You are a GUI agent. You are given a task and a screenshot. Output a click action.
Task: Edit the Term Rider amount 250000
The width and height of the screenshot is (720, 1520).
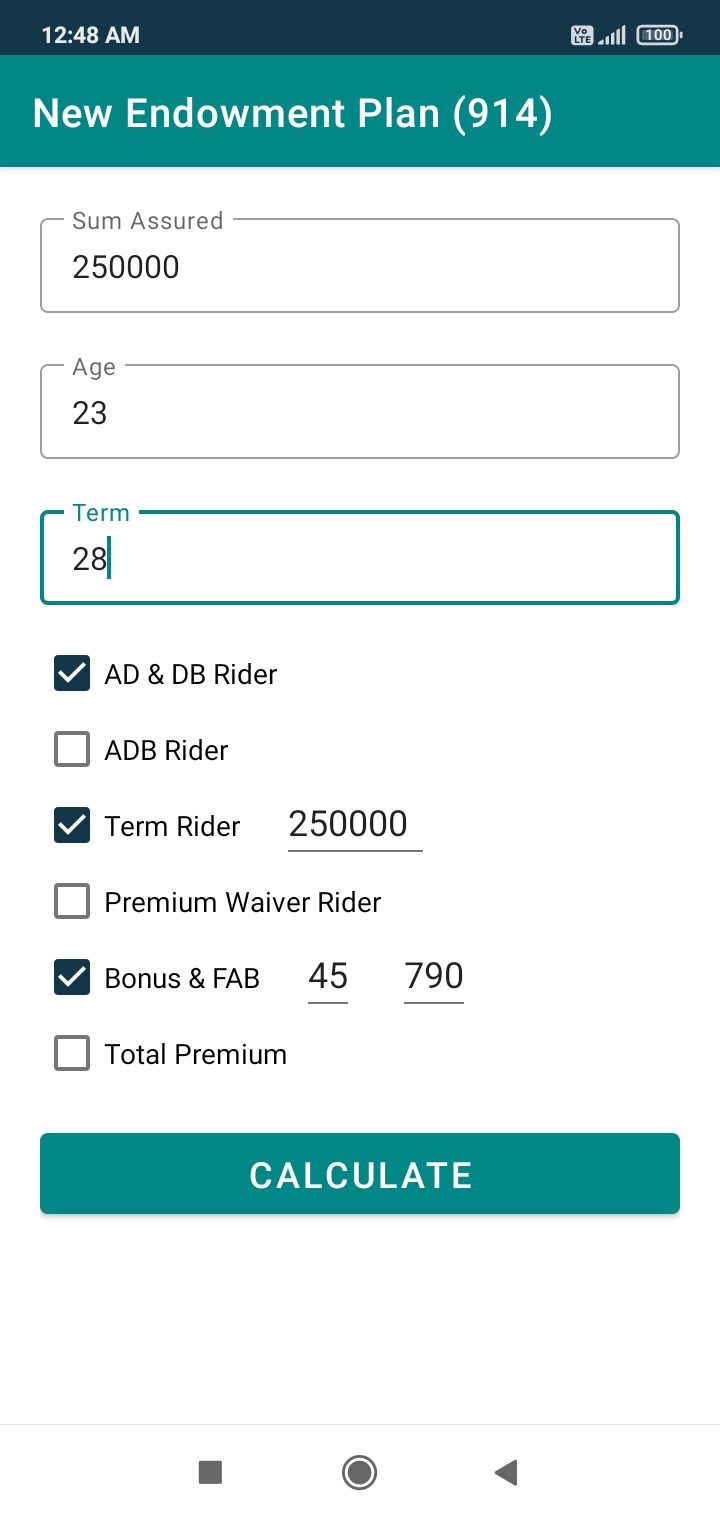coord(355,826)
